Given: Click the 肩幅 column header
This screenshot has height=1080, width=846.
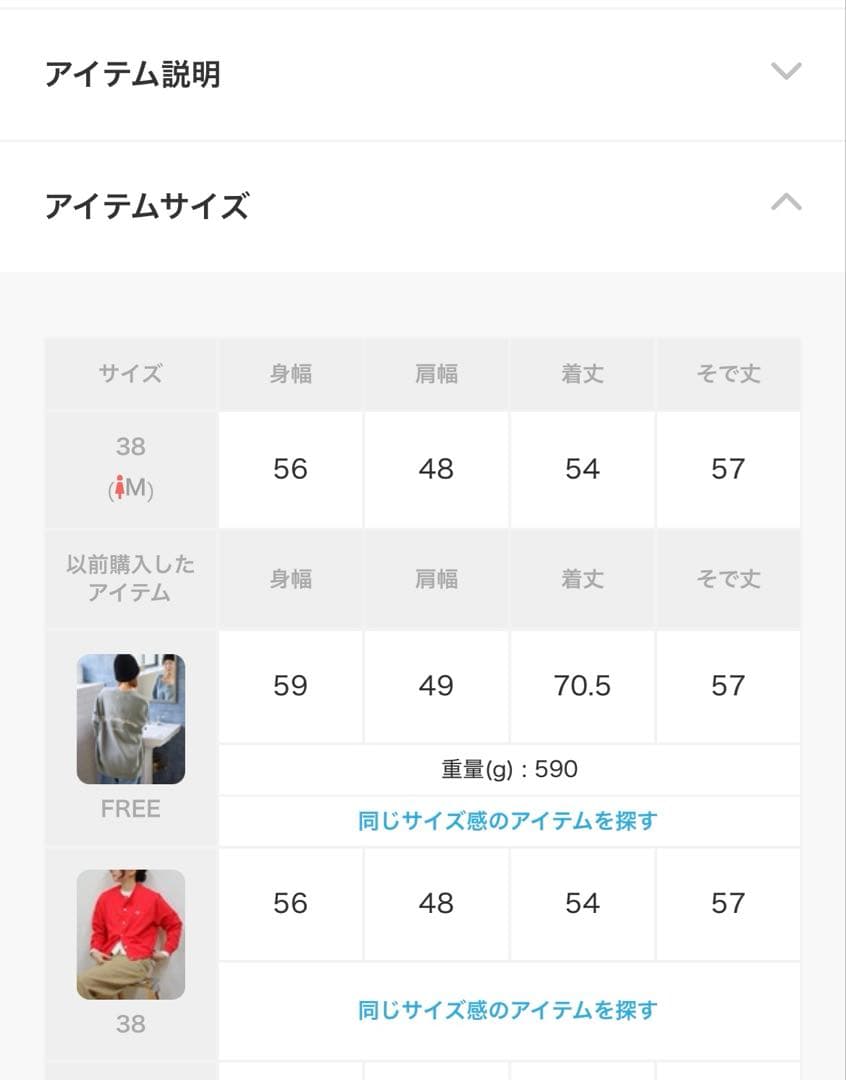Looking at the screenshot, I should (436, 374).
